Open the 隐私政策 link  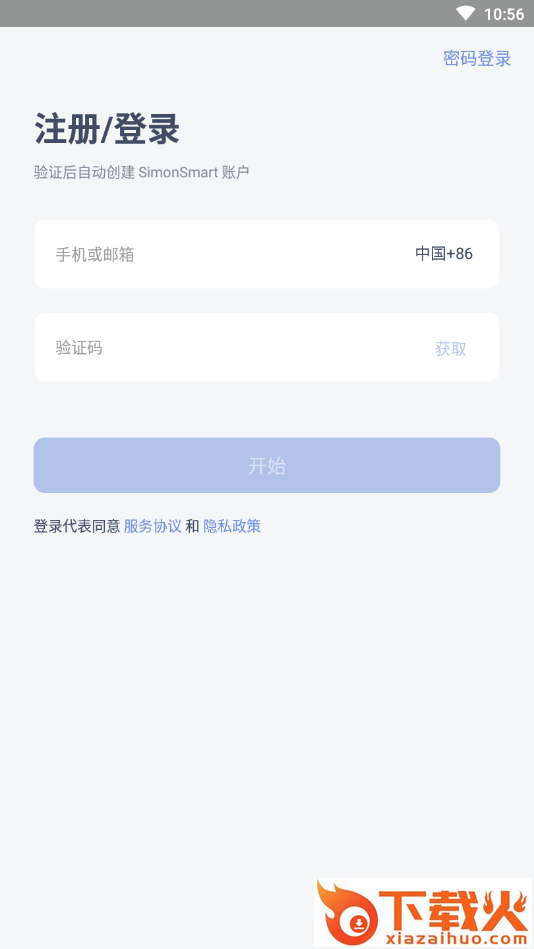[232, 526]
